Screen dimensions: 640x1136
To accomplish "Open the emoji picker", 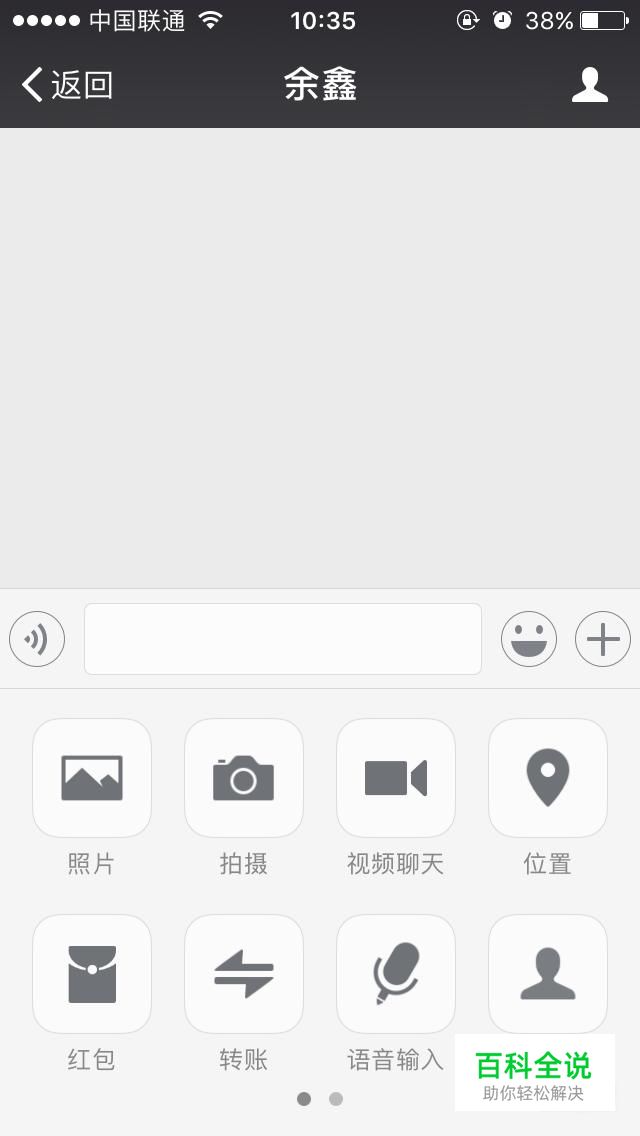I will pyautogui.click(x=528, y=639).
